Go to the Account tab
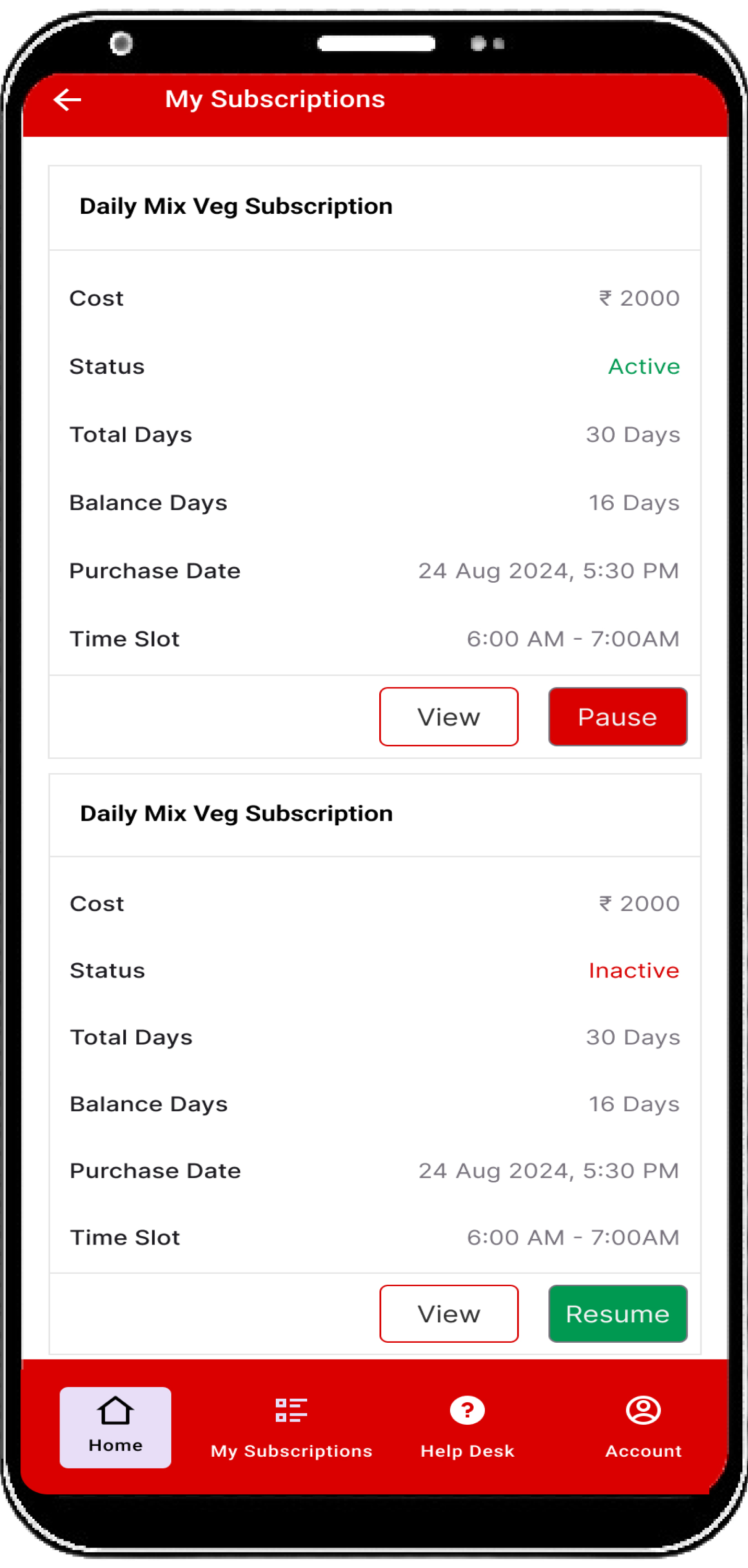The height and width of the screenshot is (1568, 748). (x=643, y=1426)
